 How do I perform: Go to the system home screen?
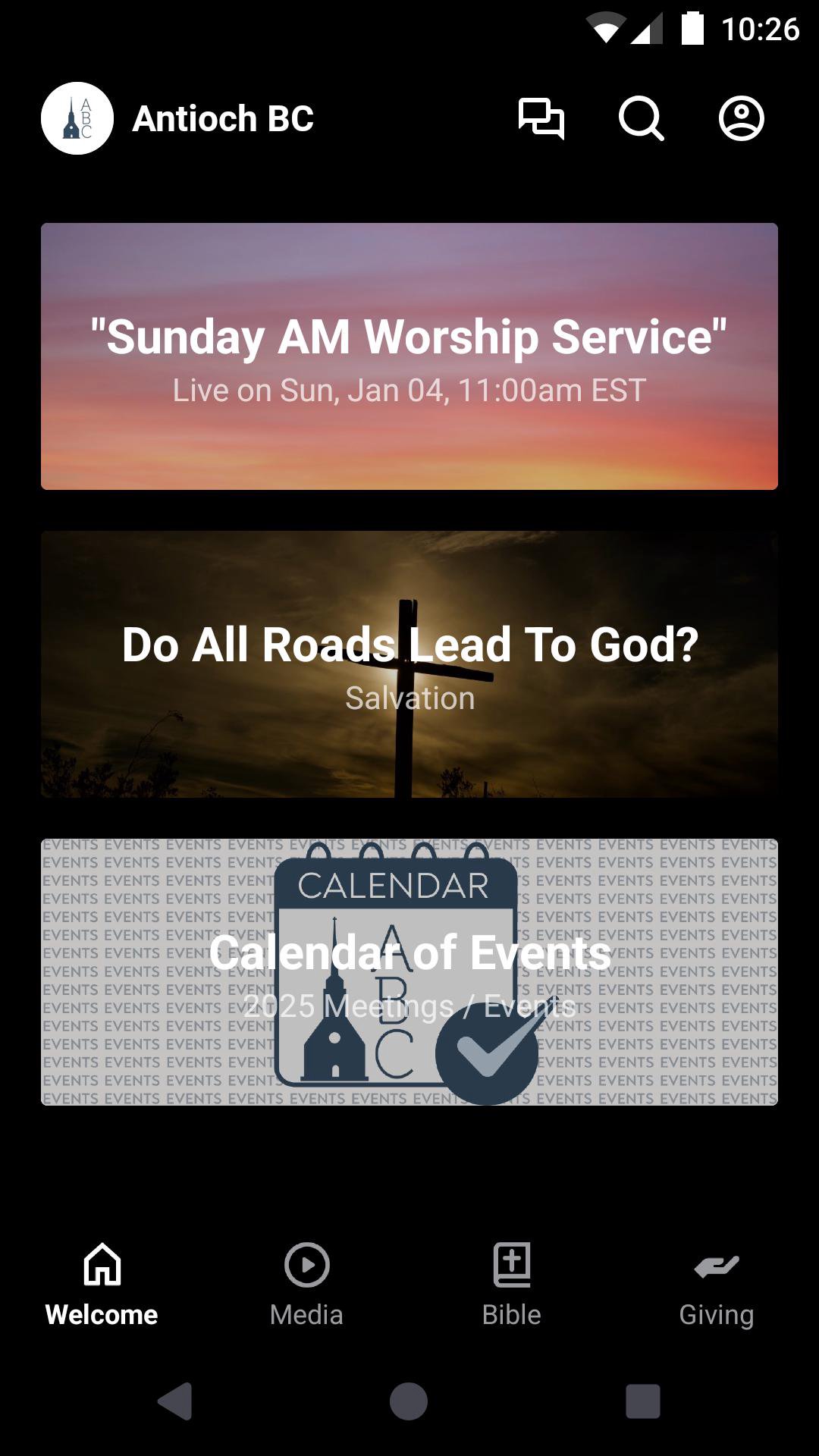point(409,1401)
